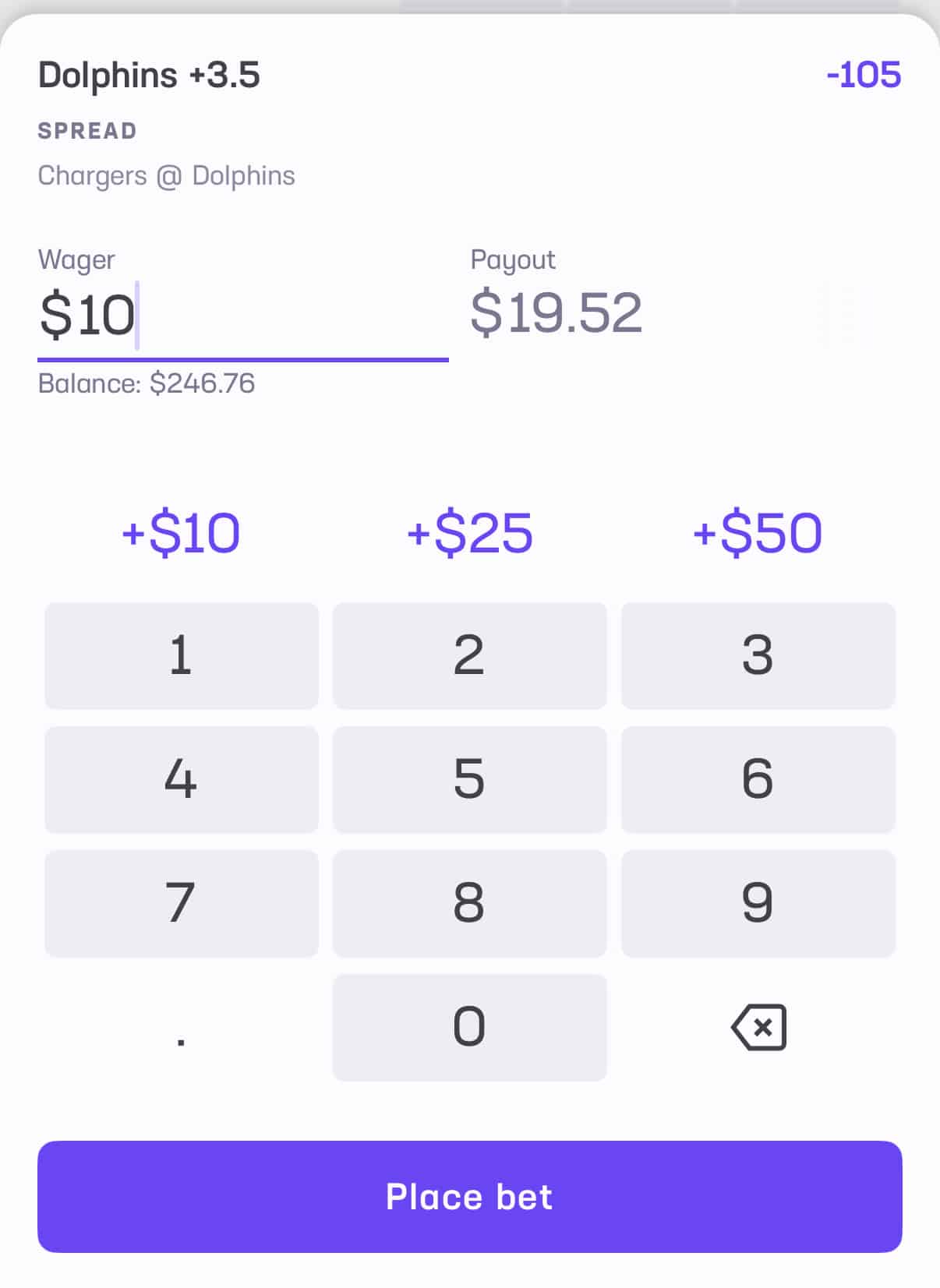
Task: Enter digit 7 on keypad
Action: point(181,903)
